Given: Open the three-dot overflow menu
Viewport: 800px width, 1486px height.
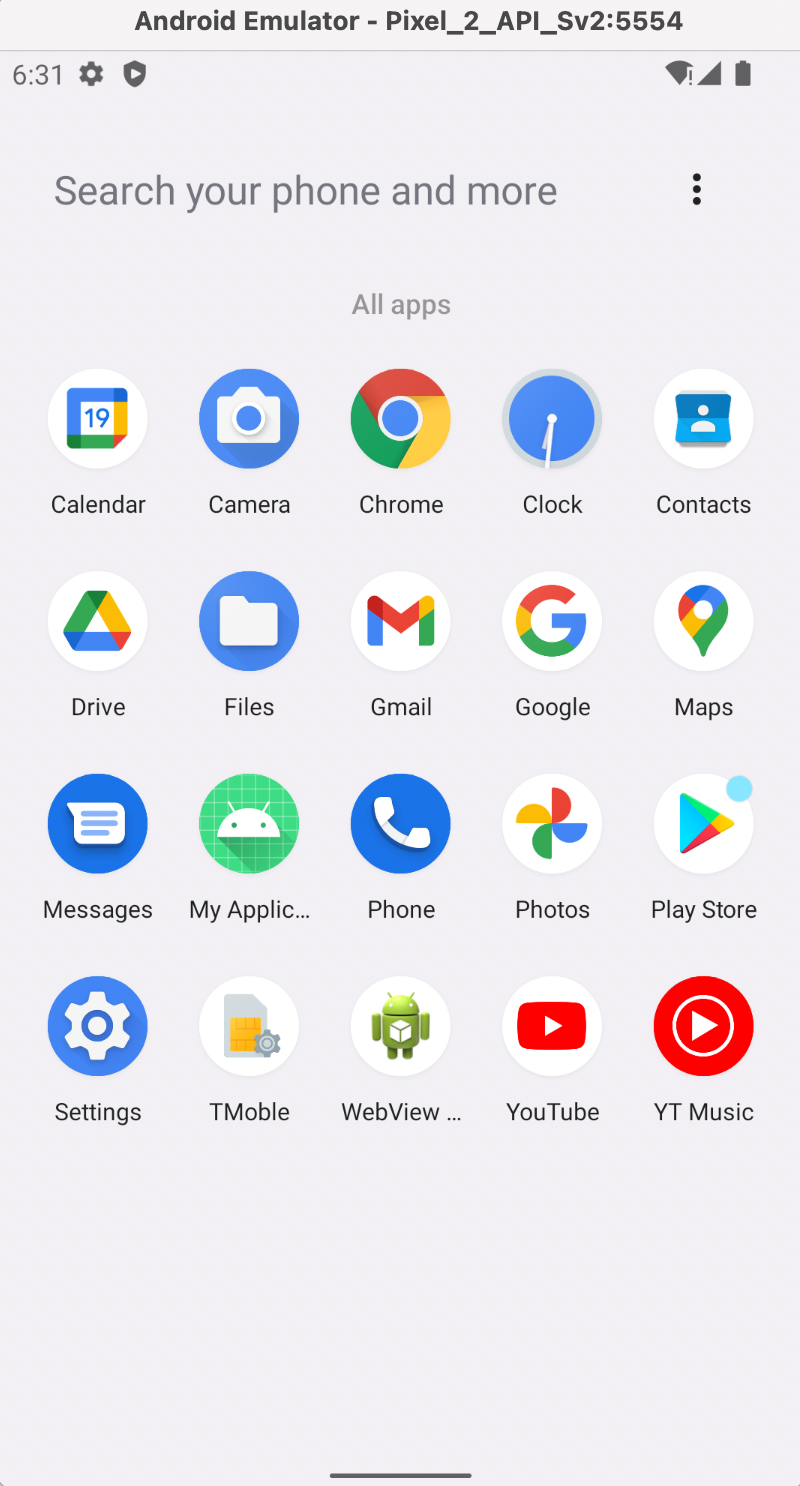Looking at the screenshot, I should 696,189.
